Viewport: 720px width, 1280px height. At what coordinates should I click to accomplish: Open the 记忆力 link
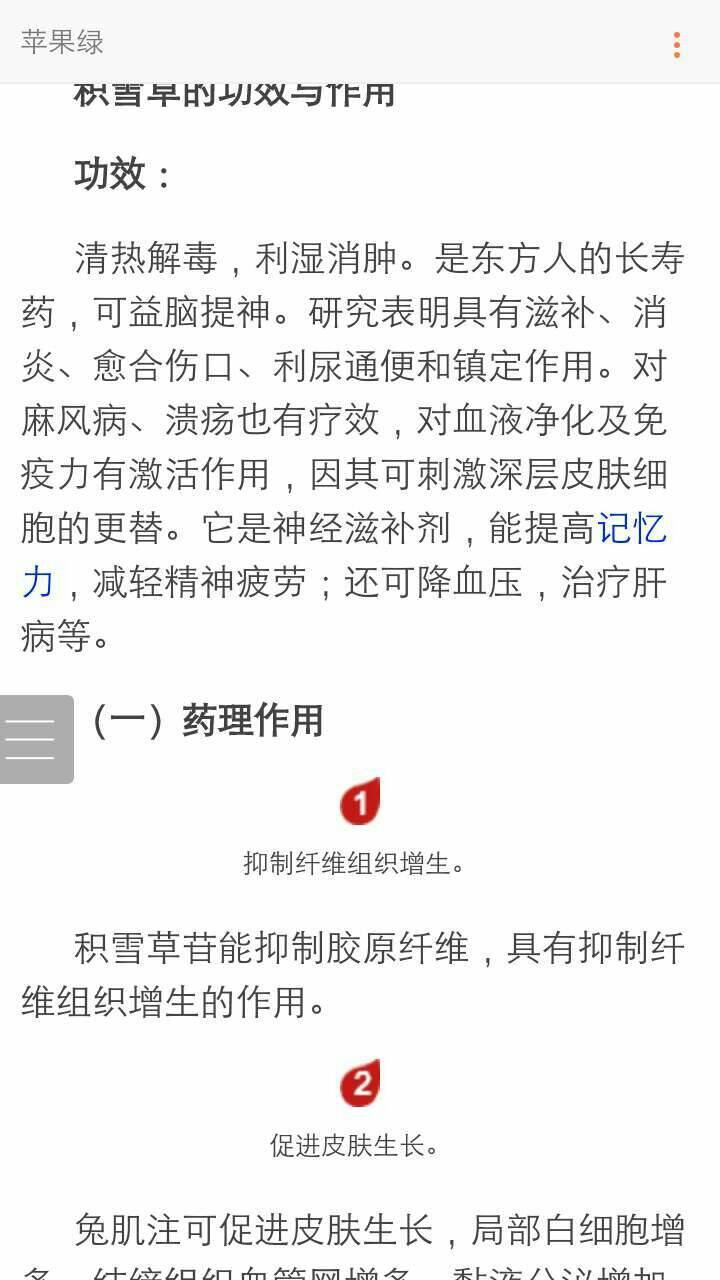pyautogui.click(x=631, y=528)
